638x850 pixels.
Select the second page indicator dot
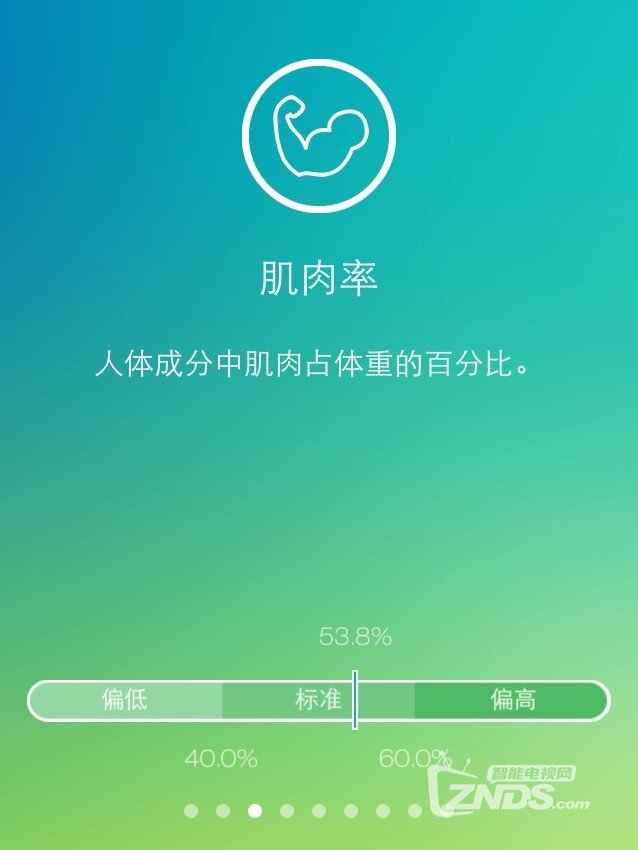click(x=223, y=810)
